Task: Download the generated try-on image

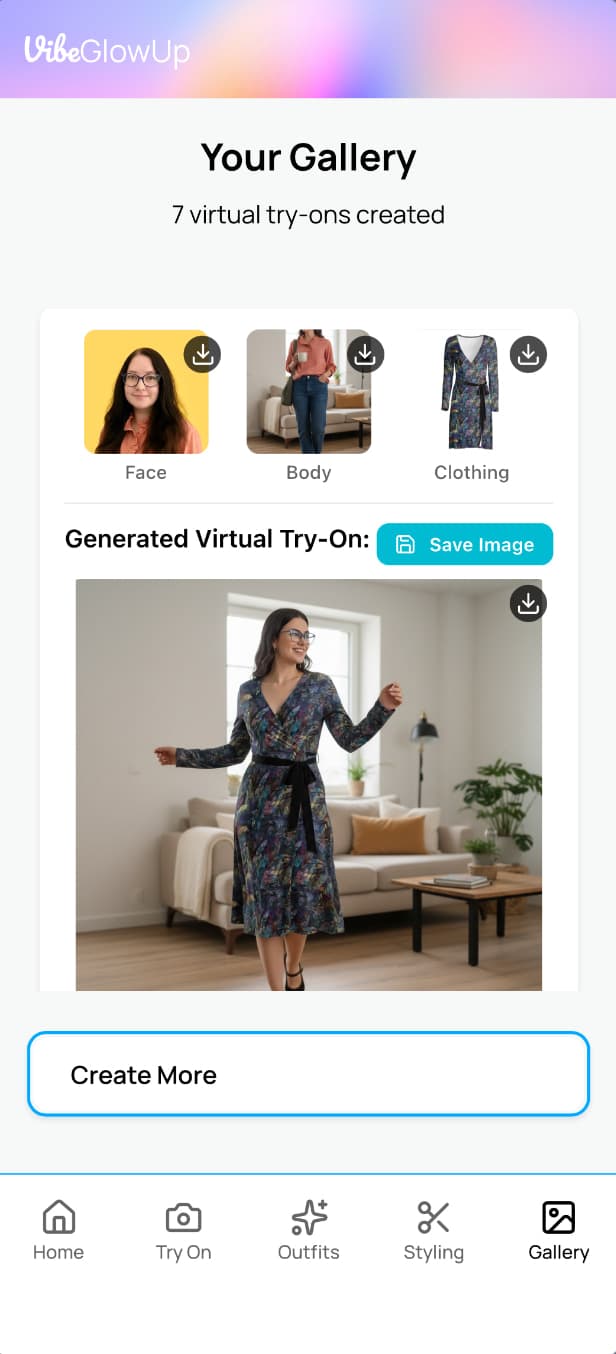Action: pos(528,603)
